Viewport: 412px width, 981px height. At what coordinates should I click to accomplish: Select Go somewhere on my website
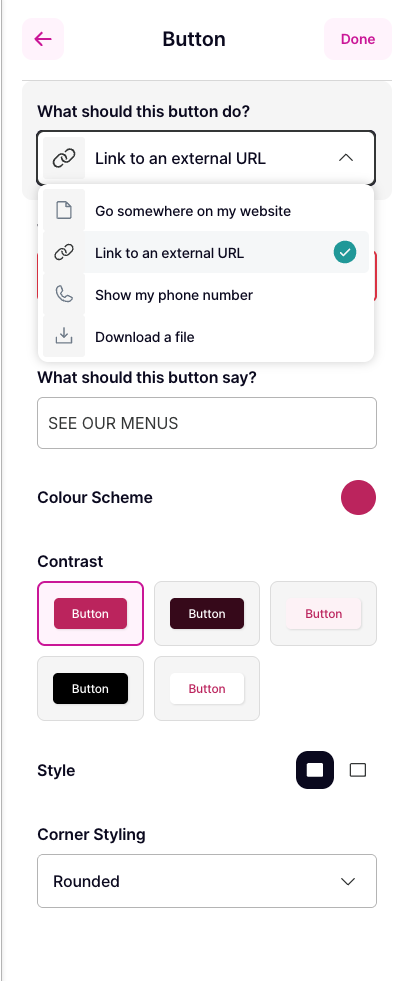[206, 211]
